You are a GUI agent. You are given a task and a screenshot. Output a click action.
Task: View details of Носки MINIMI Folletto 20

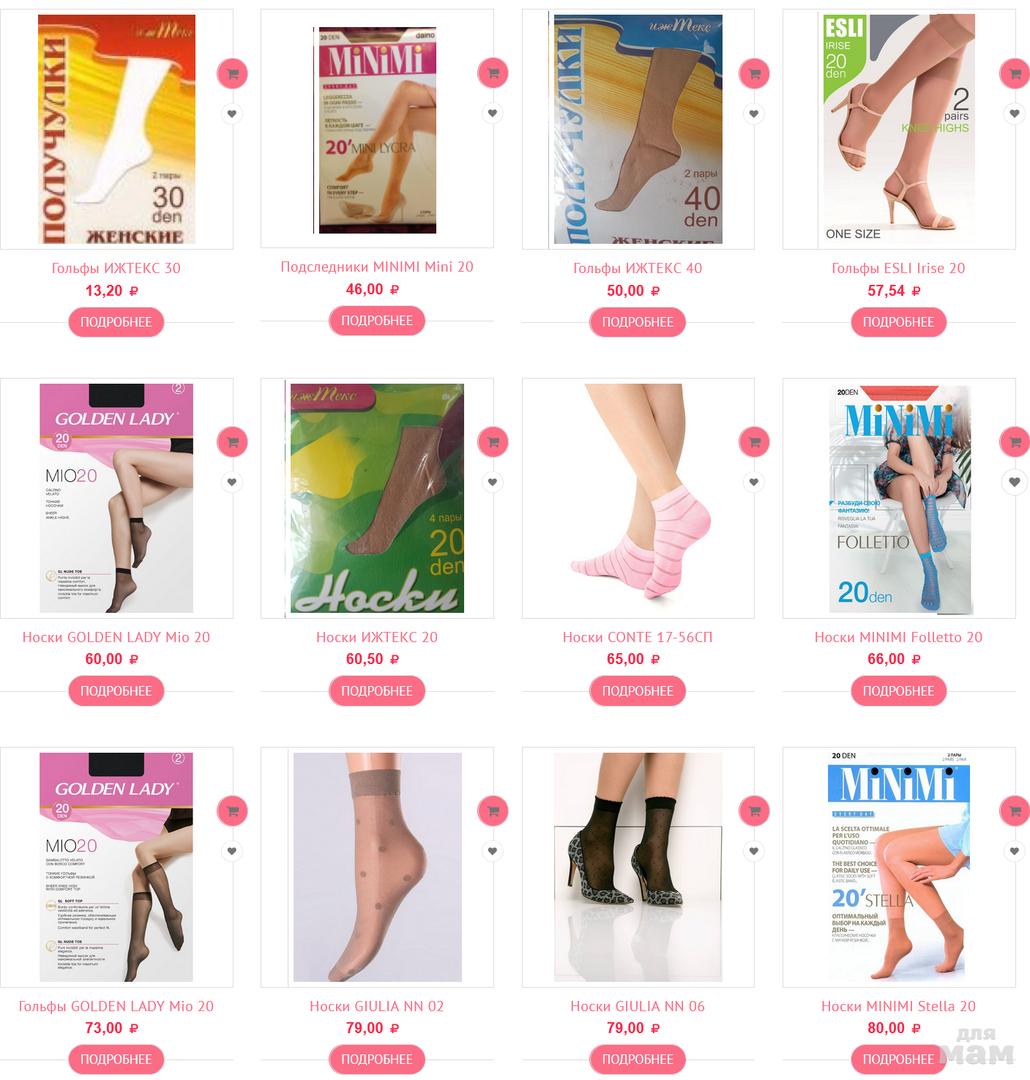(x=898, y=691)
